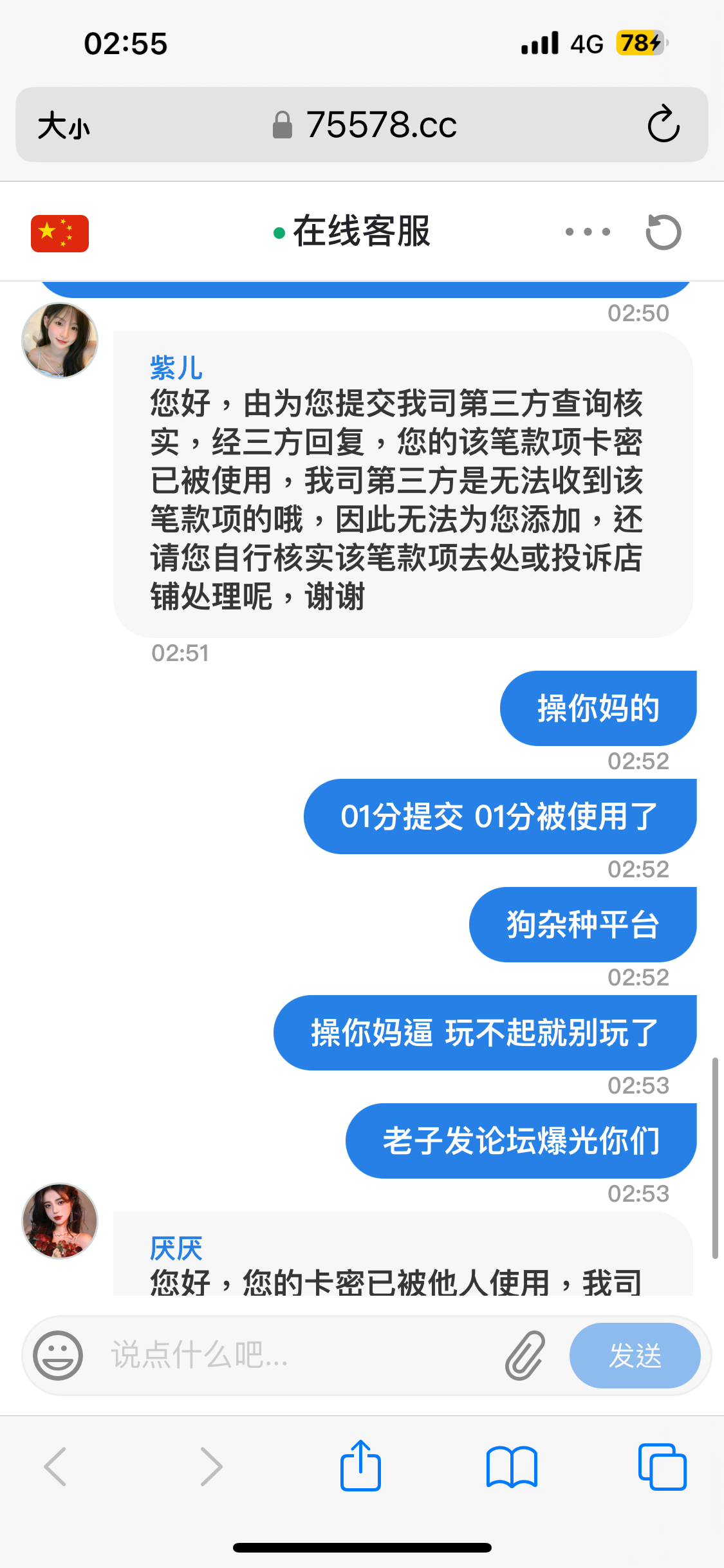Tap the padlock icon in the address bar

pos(283,124)
